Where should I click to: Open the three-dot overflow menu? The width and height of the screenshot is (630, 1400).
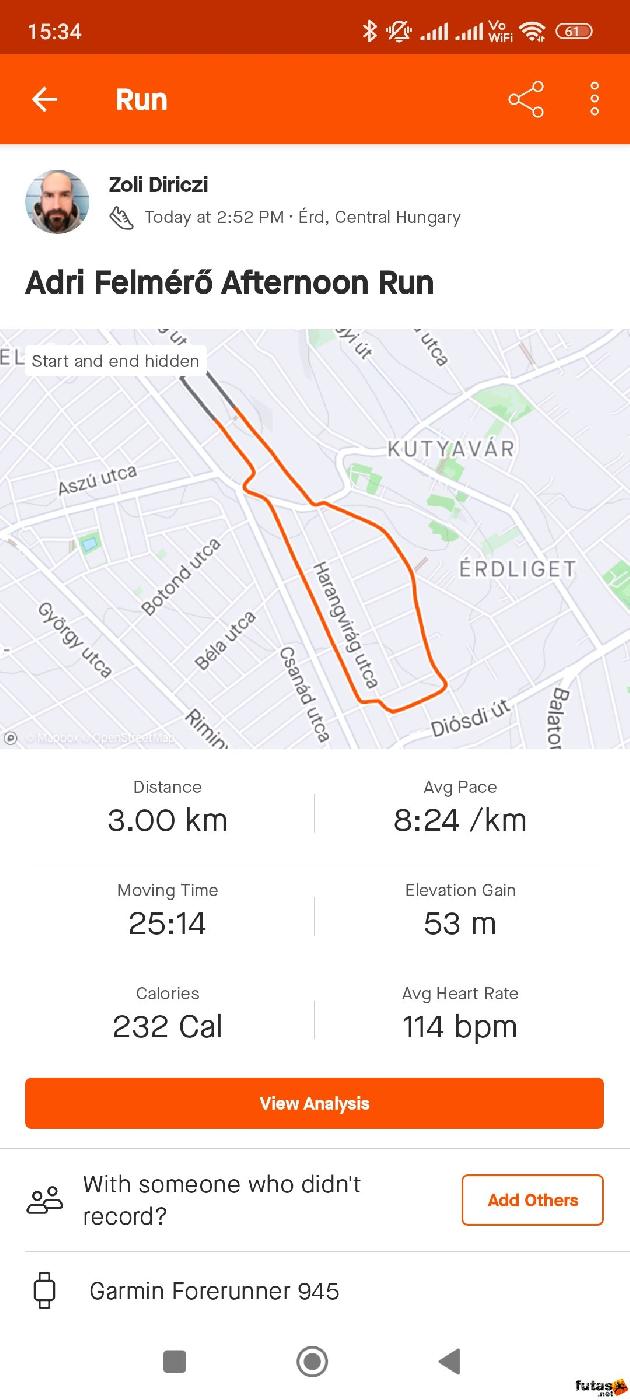595,99
